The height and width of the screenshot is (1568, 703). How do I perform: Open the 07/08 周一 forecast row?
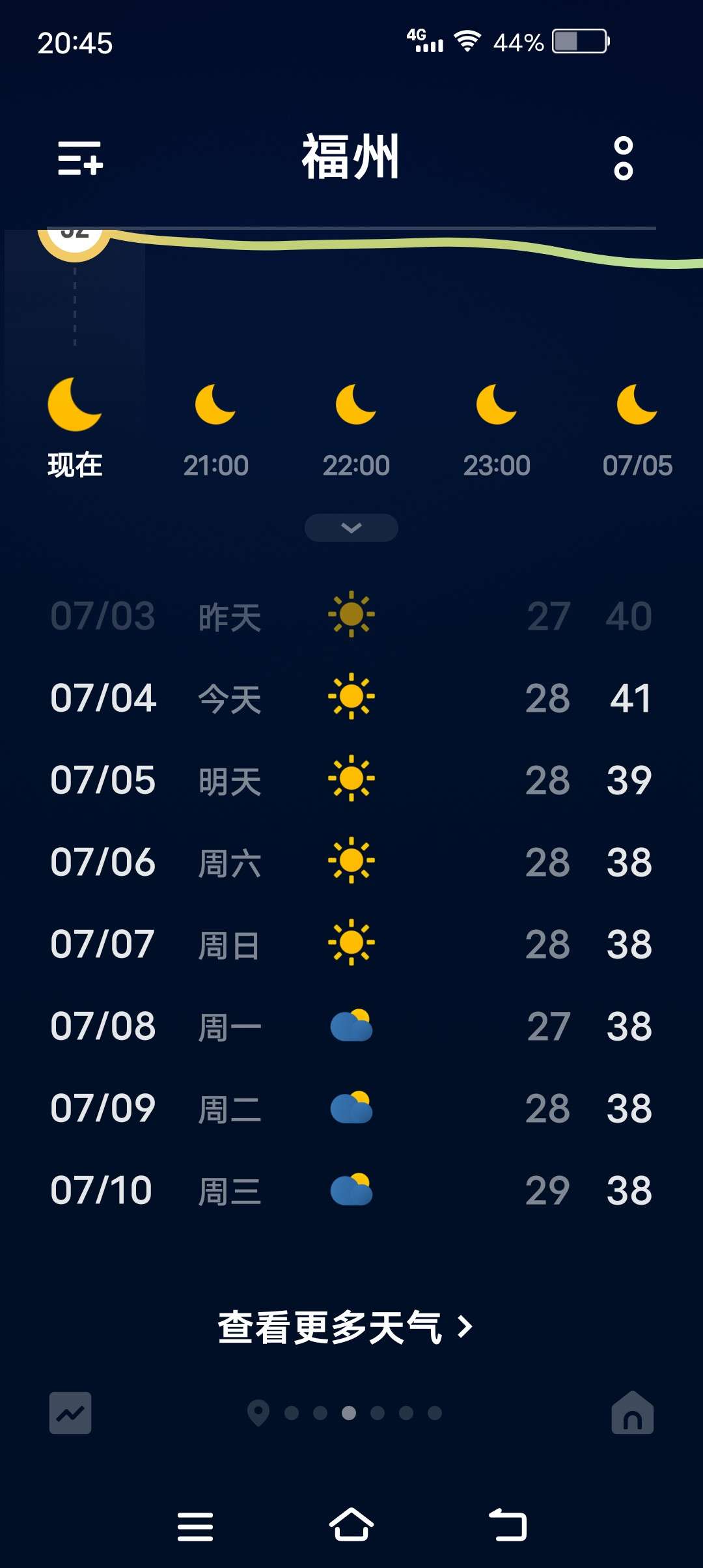[351, 1026]
